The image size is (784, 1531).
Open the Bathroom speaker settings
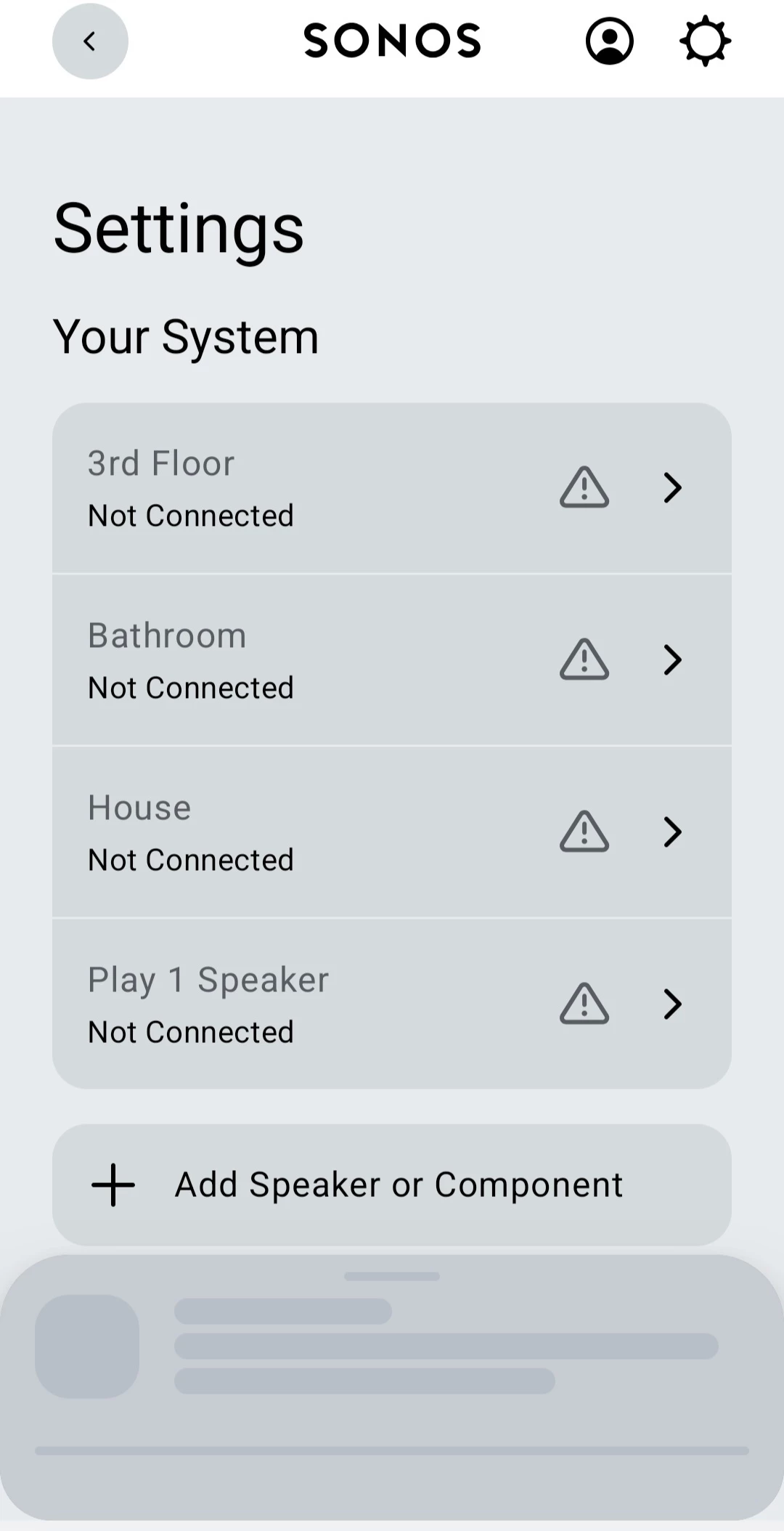pyautogui.click(x=392, y=659)
